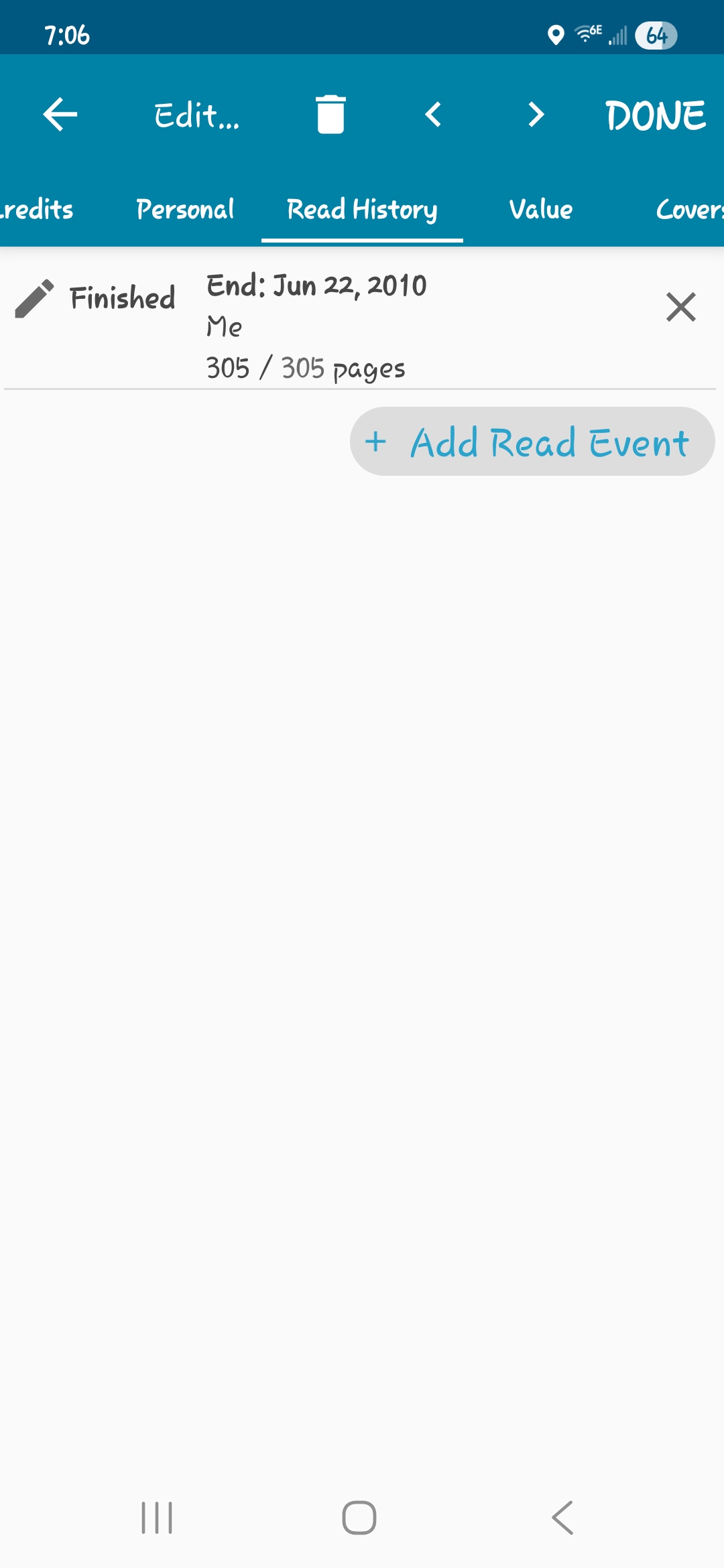Go to the next item
Screen dimensions: 724x1568
(536, 115)
